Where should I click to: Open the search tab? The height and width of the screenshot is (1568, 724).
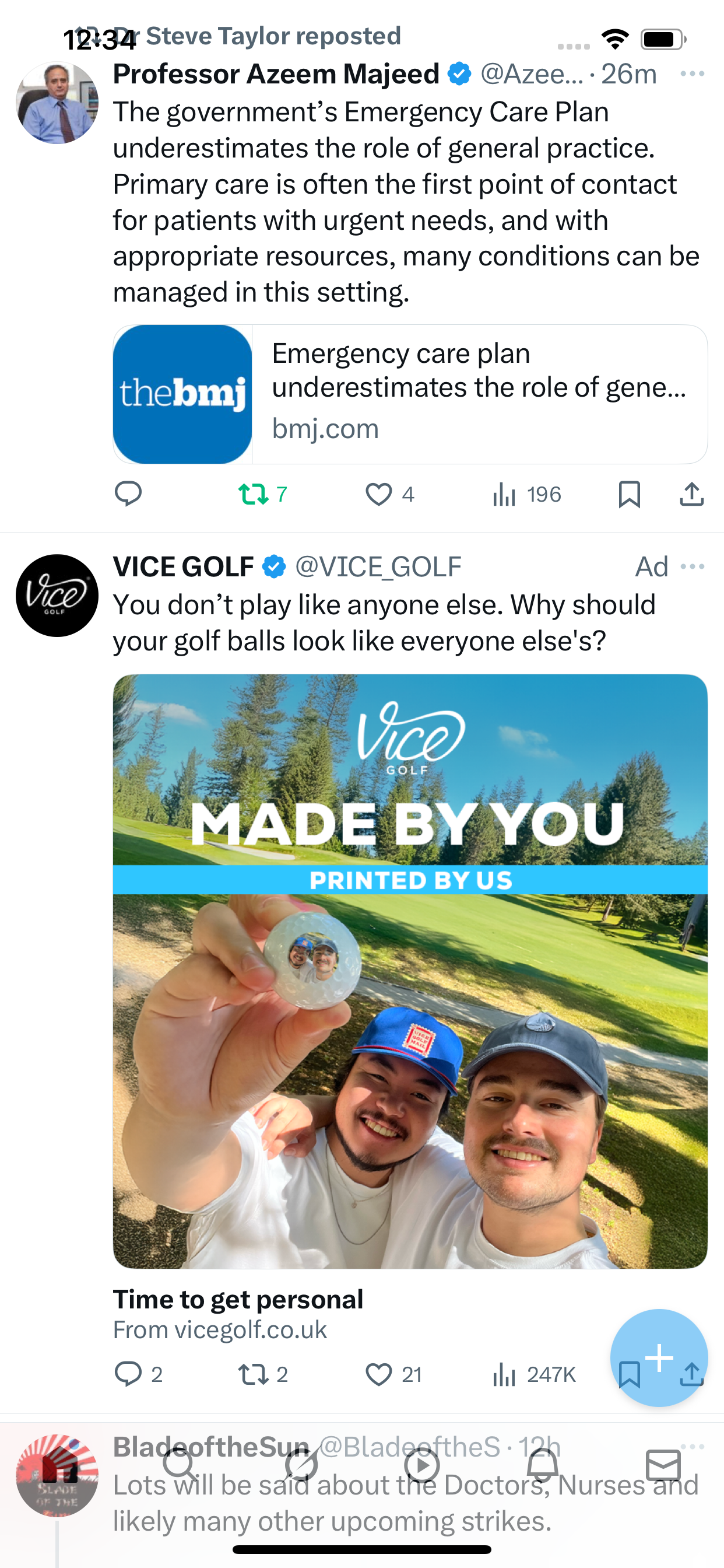180,1465
